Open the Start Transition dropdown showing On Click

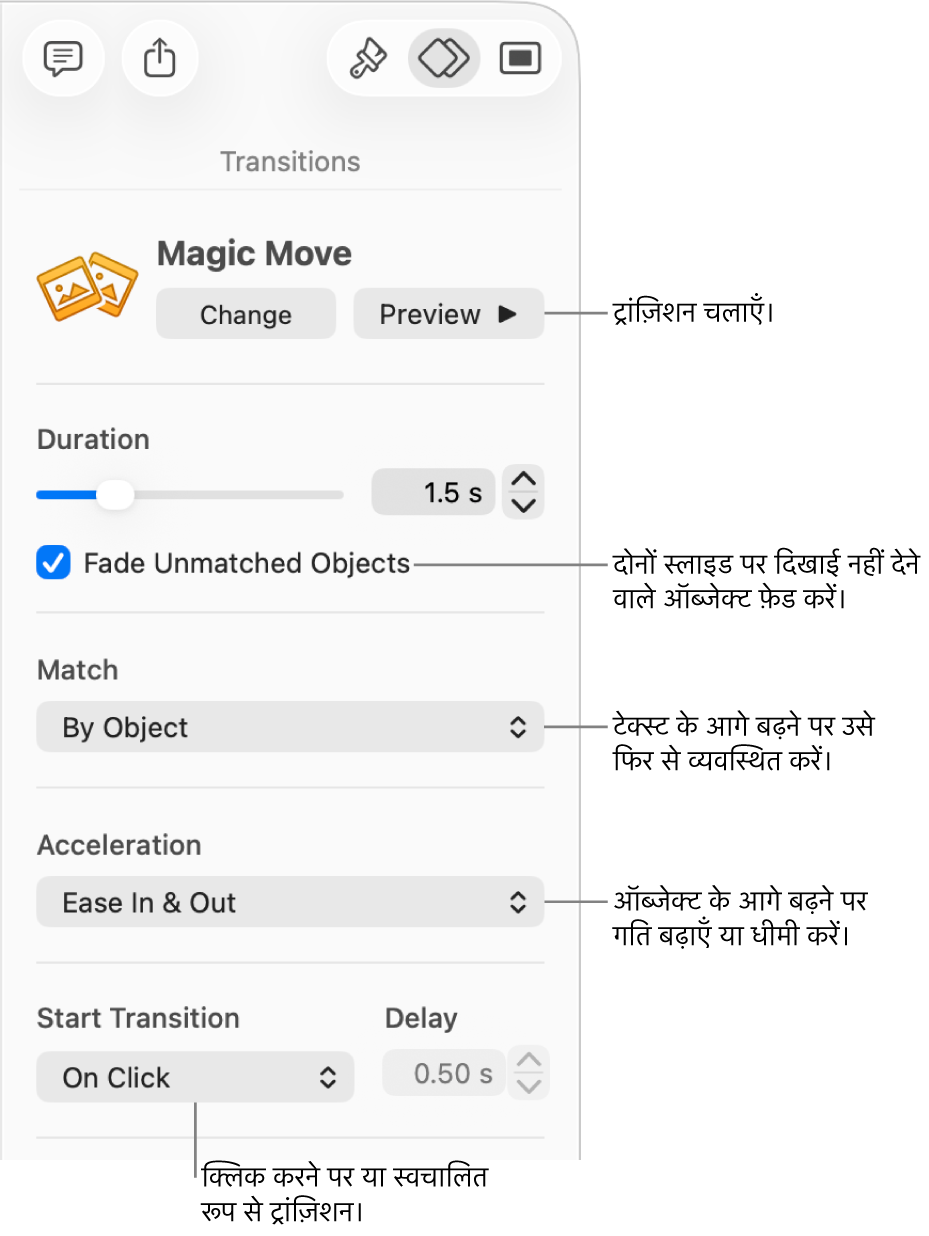point(195,1077)
